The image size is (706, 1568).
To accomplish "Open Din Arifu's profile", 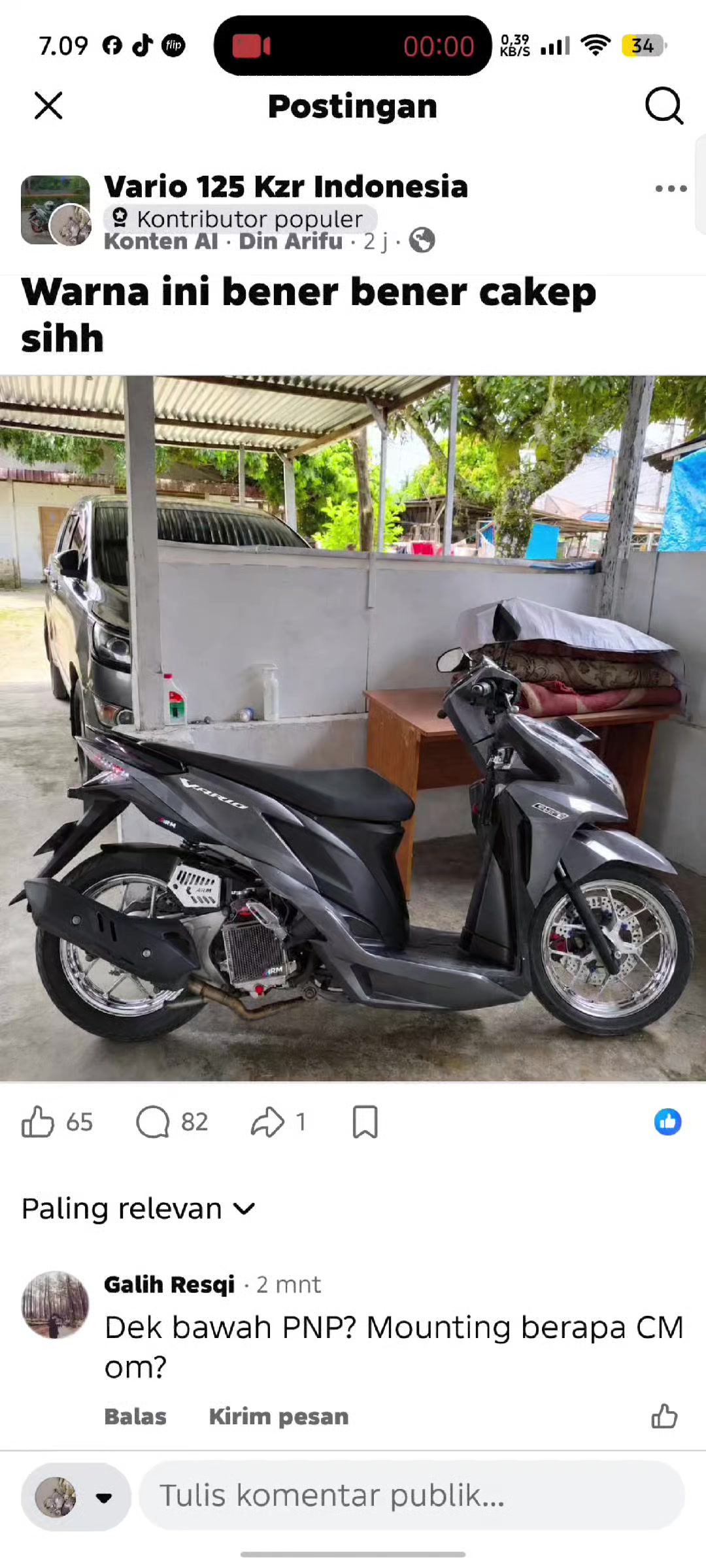I will coord(290,241).
